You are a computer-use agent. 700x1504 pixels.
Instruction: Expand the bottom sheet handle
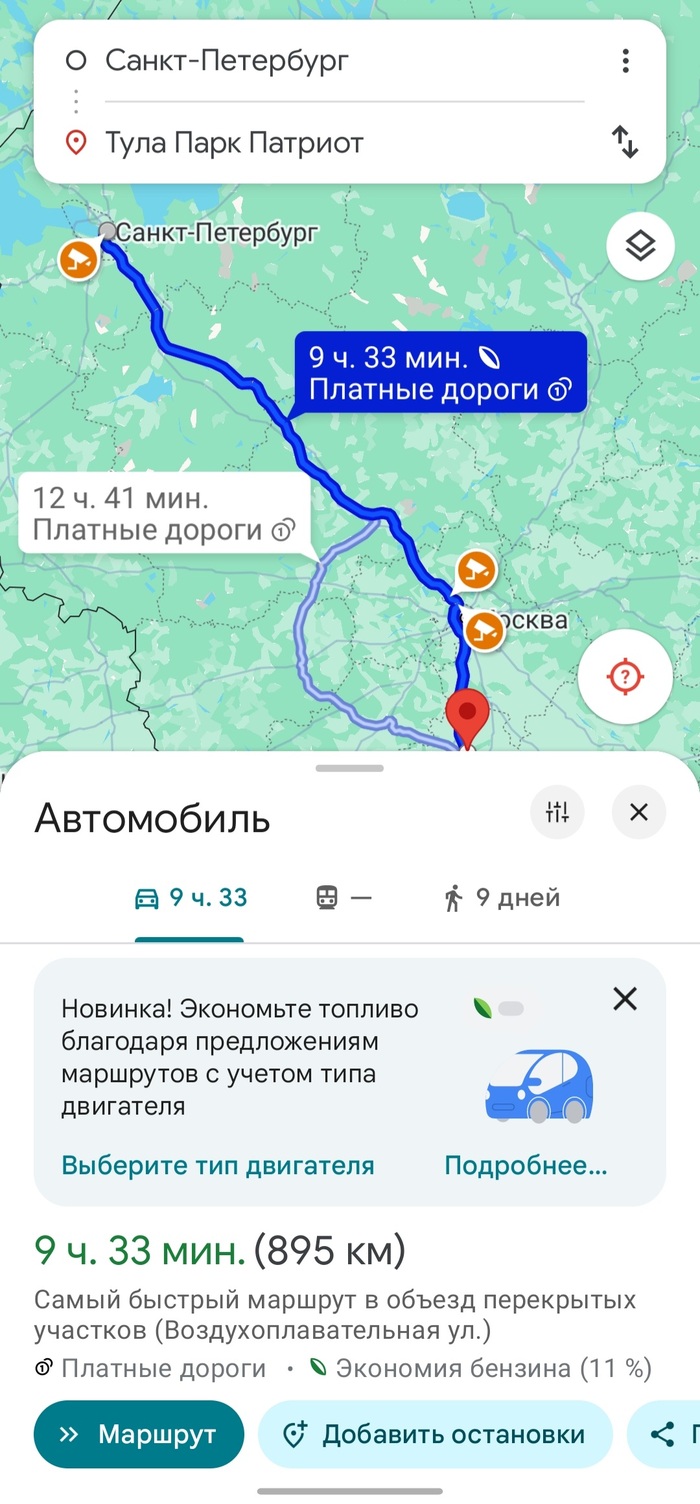pyautogui.click(x=350, y=768)
